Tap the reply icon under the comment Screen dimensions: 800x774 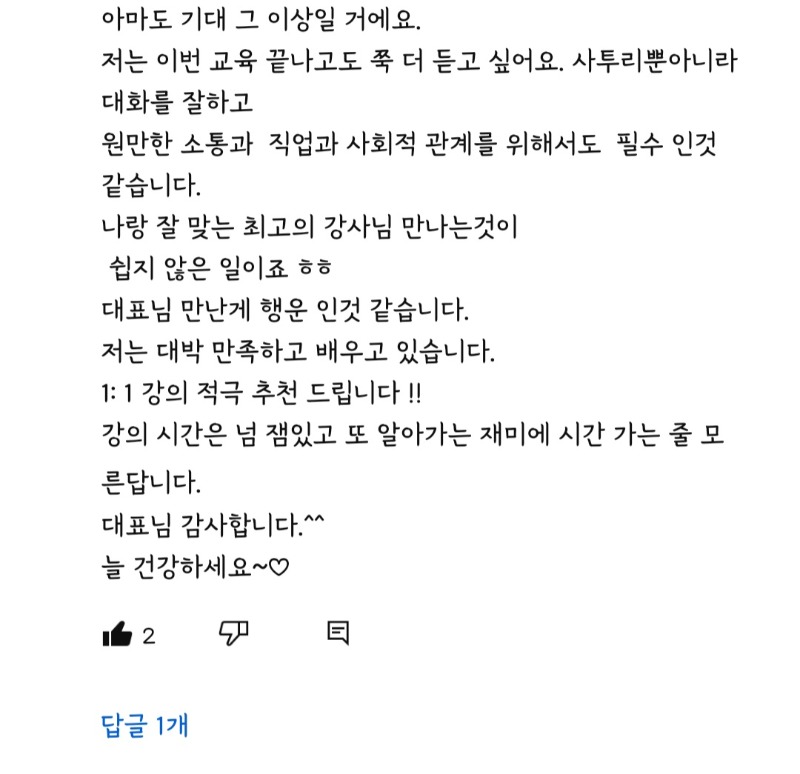338,633
